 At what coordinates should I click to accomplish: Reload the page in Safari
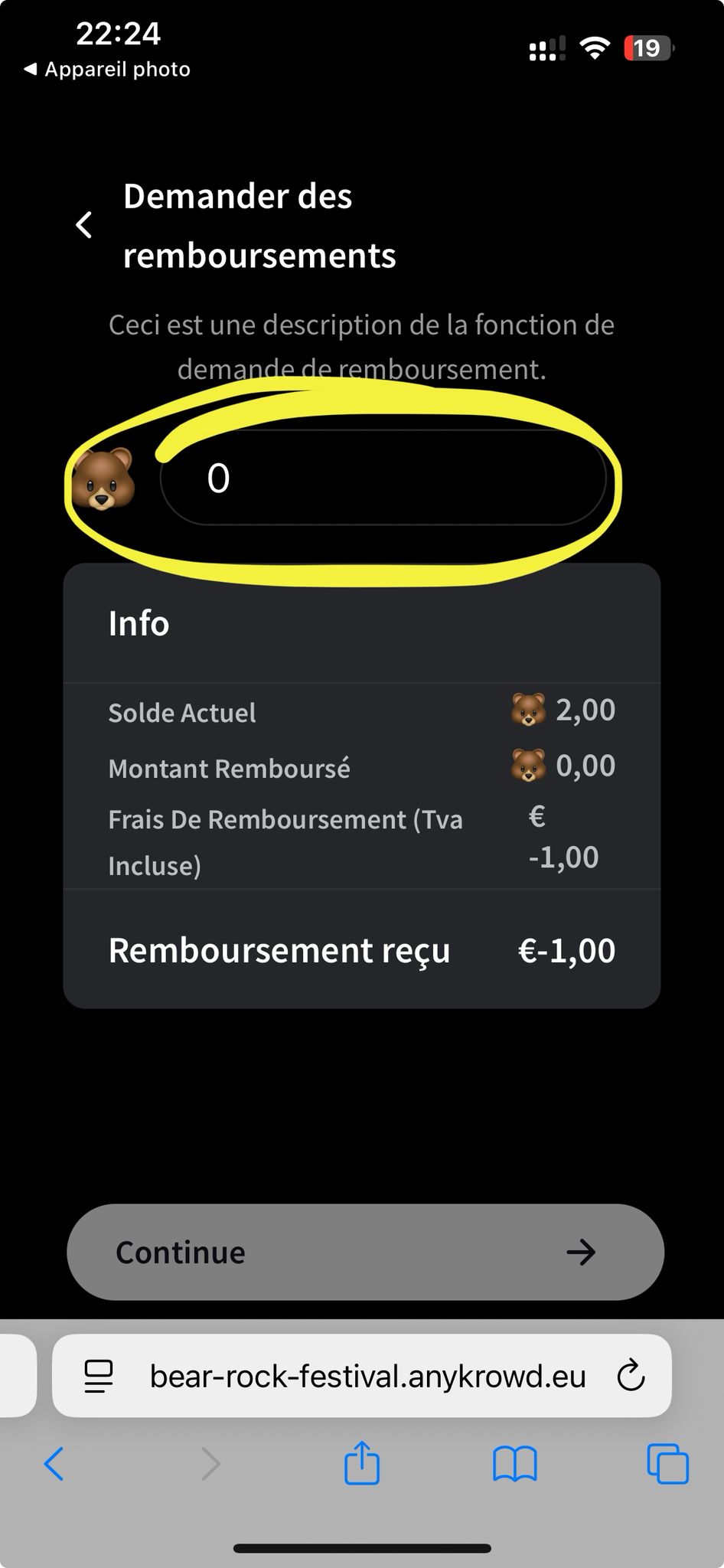(x=631, y=1375)
